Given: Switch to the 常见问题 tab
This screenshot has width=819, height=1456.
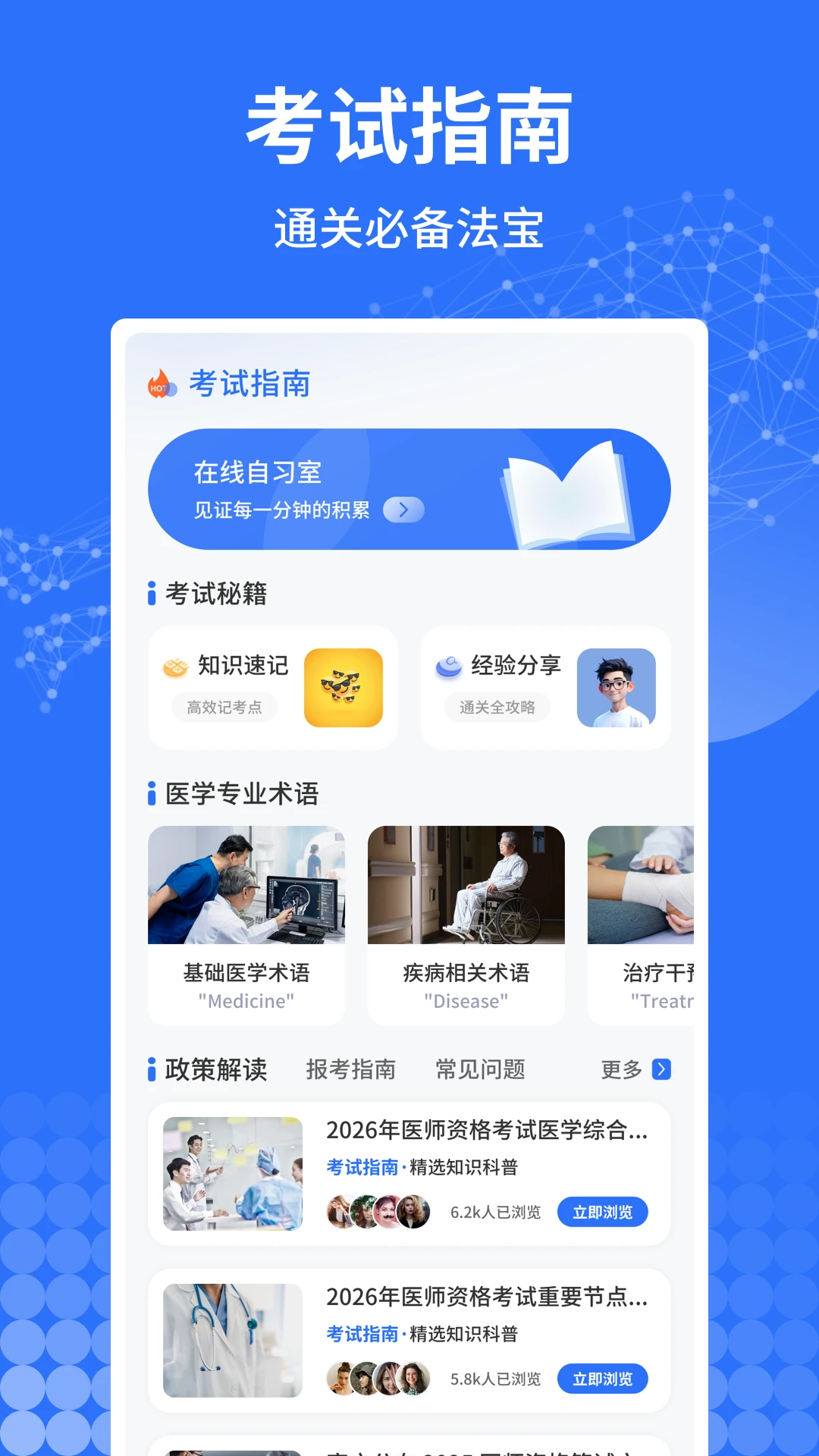Looking at the screenshot, I should (482, 1069).
